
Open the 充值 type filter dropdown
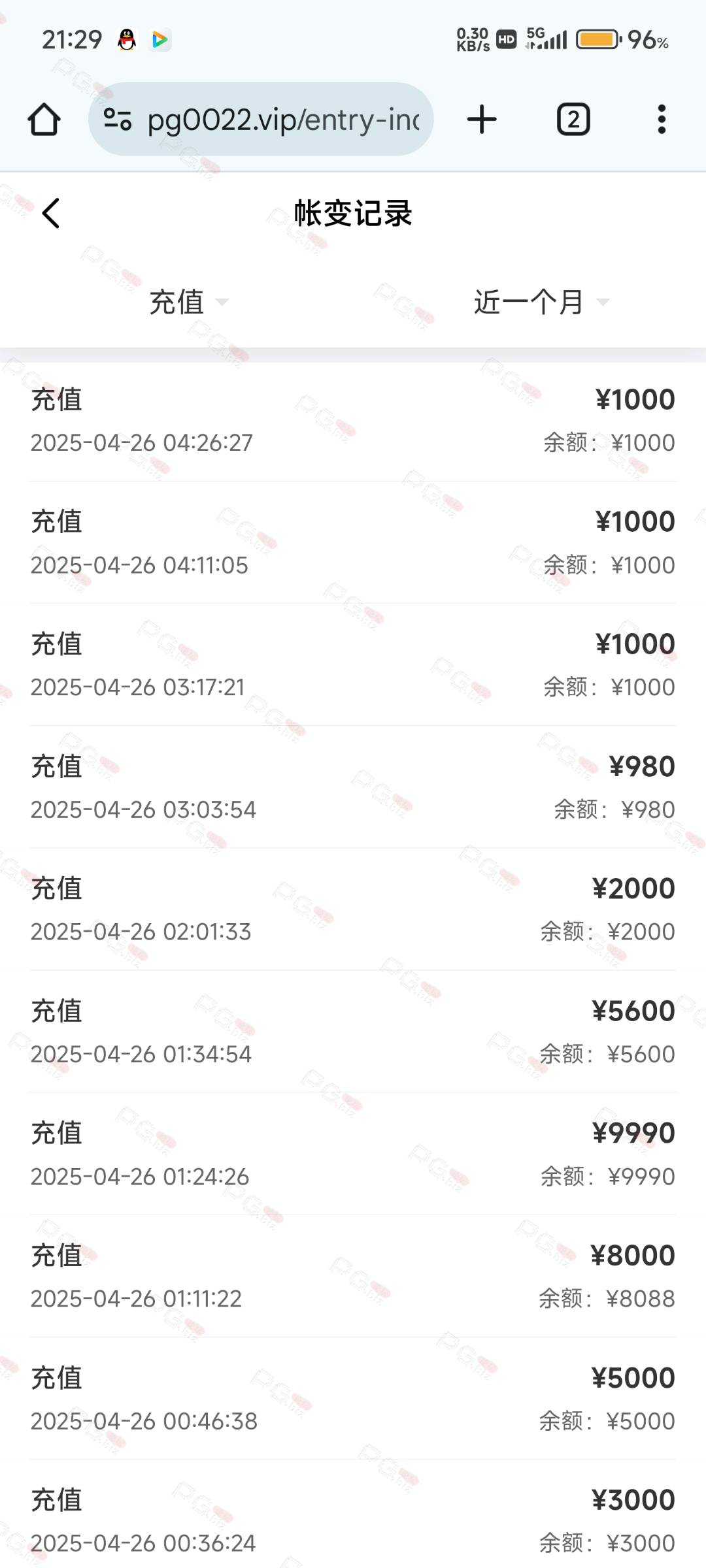[x=188, y=302]
